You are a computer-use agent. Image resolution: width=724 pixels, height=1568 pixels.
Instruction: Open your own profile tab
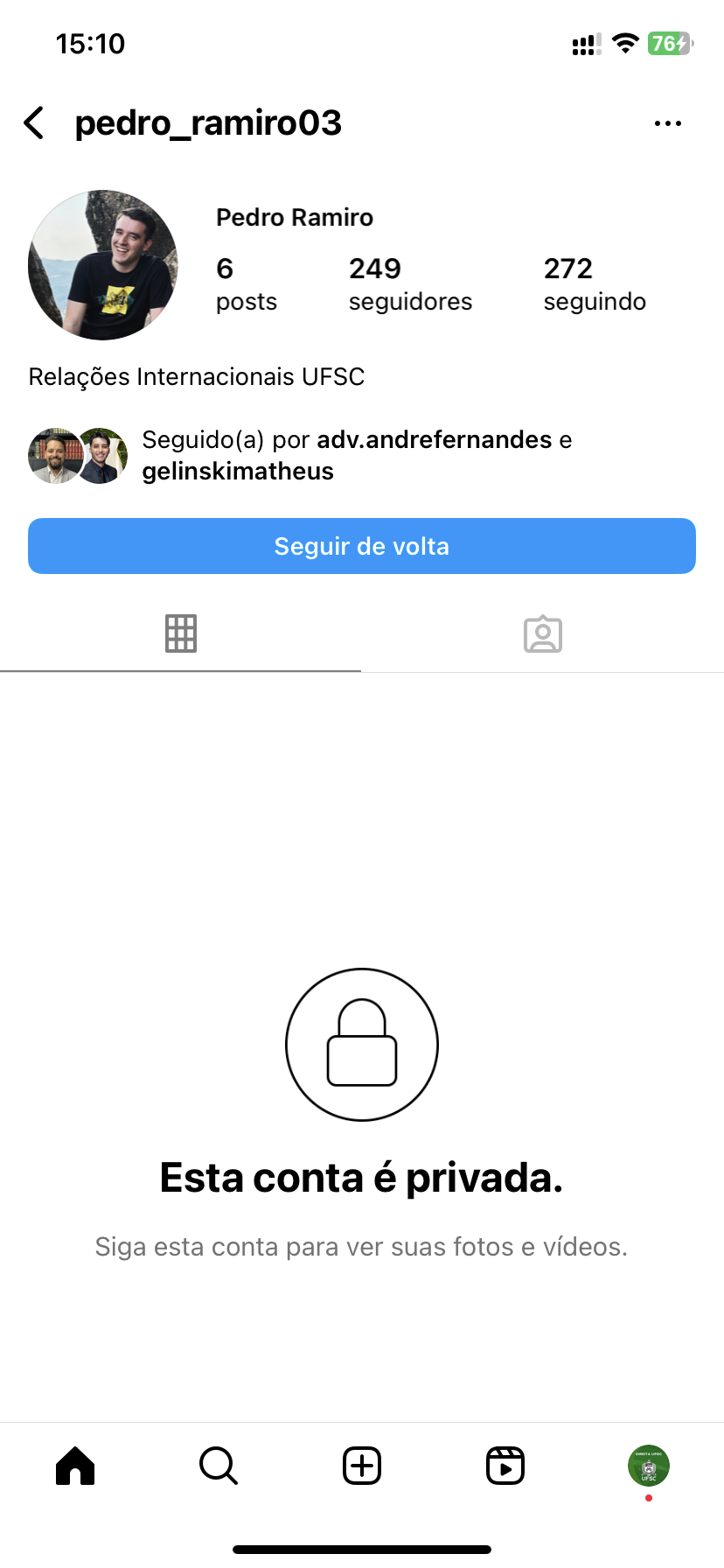pos(648,1466)
